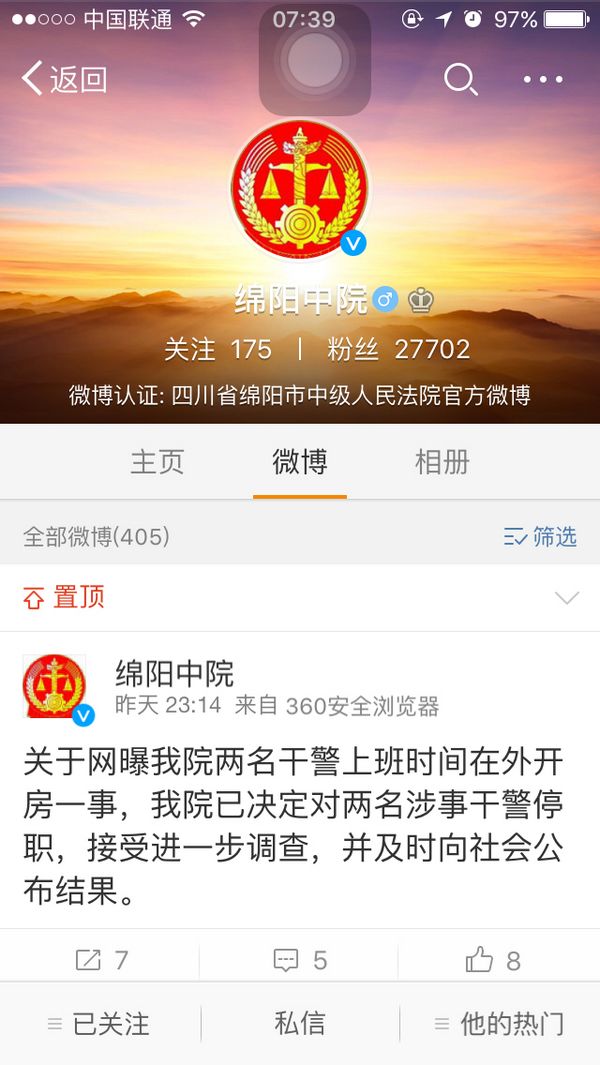Open the 他的热门 menu
Screen dimensions: 600x1065
pos(500,1024)
